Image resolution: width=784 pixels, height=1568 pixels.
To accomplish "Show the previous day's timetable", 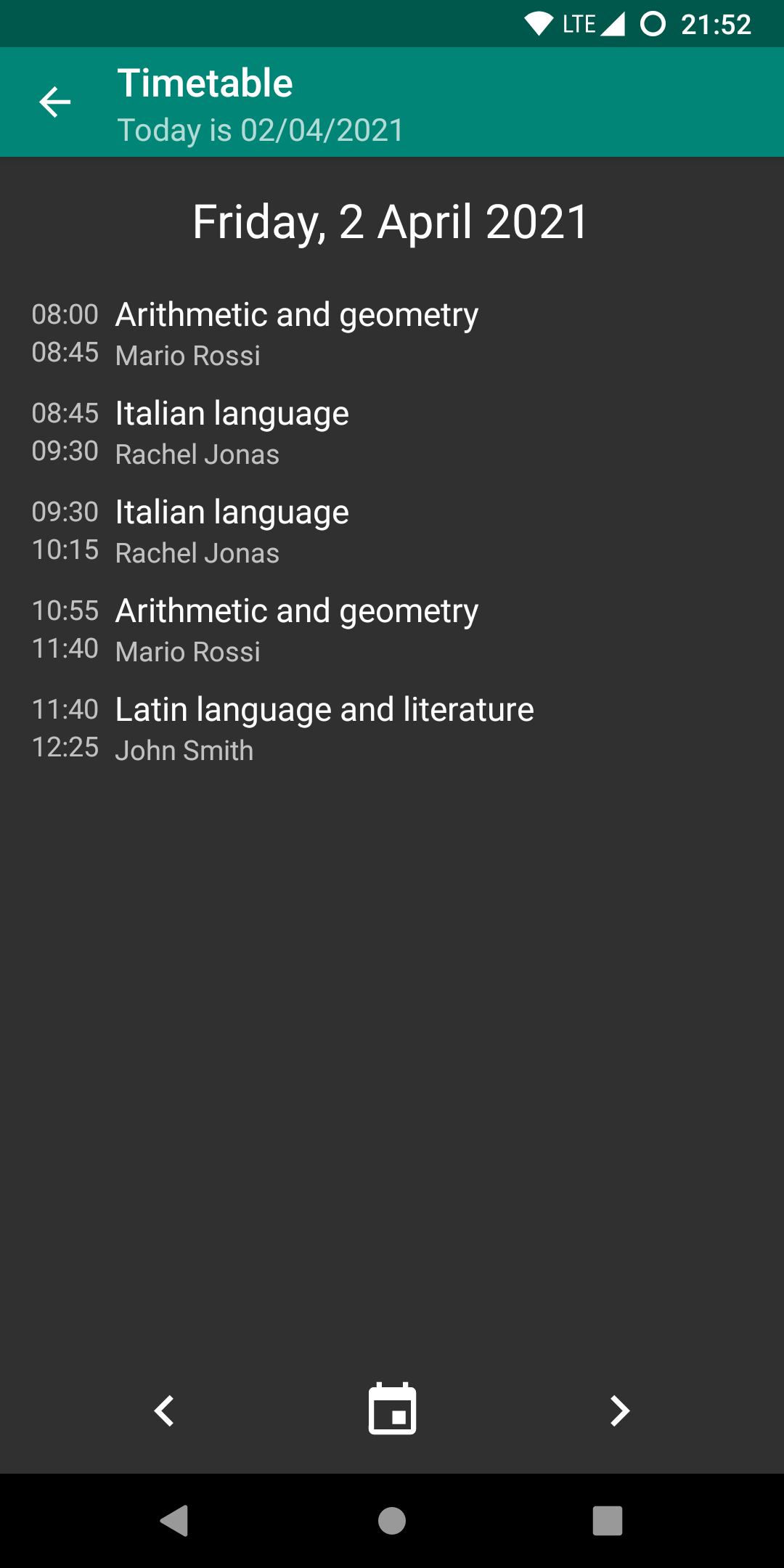I will point(165,1410).
